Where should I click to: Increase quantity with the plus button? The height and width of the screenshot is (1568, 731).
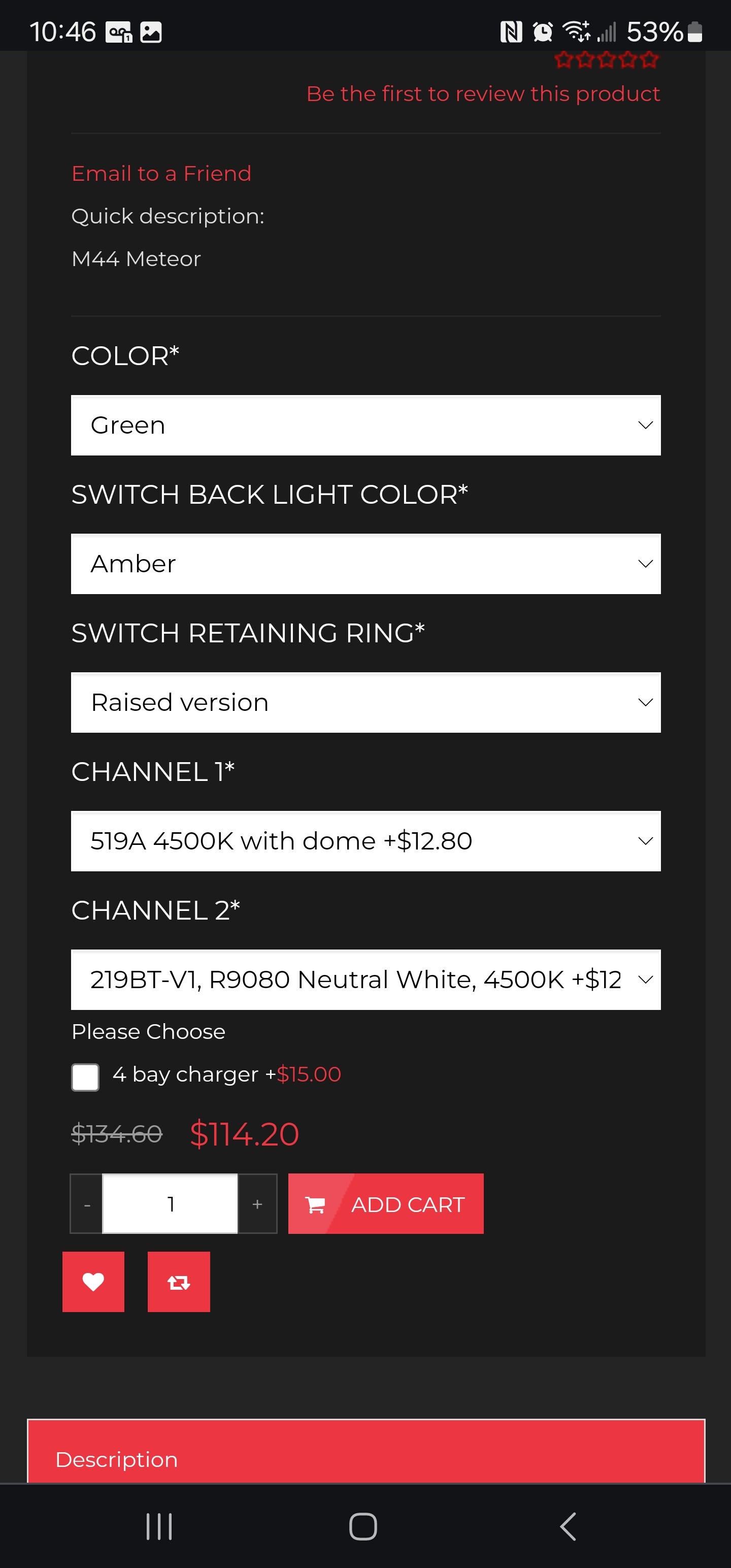click(x=257, y=1204)
